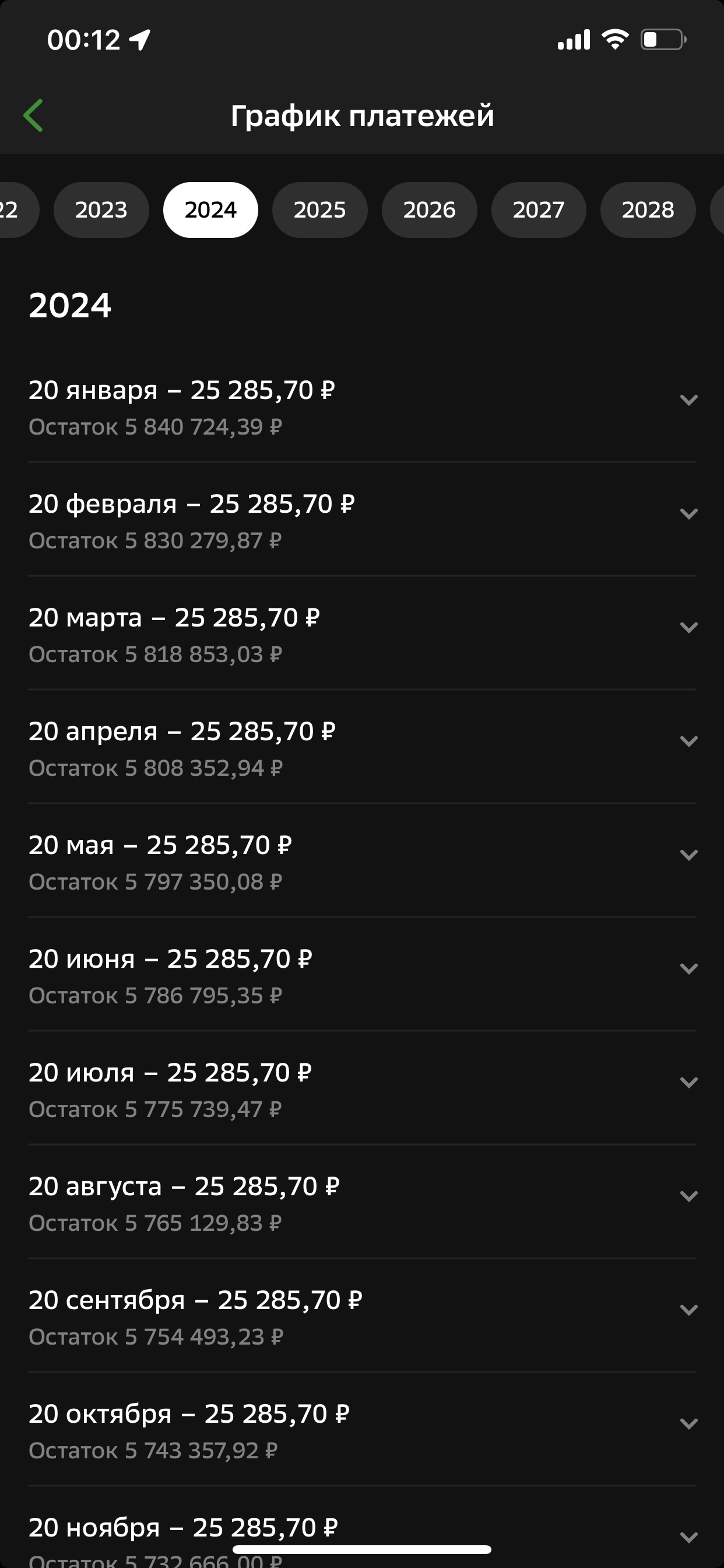Viewport: 724px width, 1568px height.
Task: Select the 2024 year chip
Action: [x=210, y=210]
